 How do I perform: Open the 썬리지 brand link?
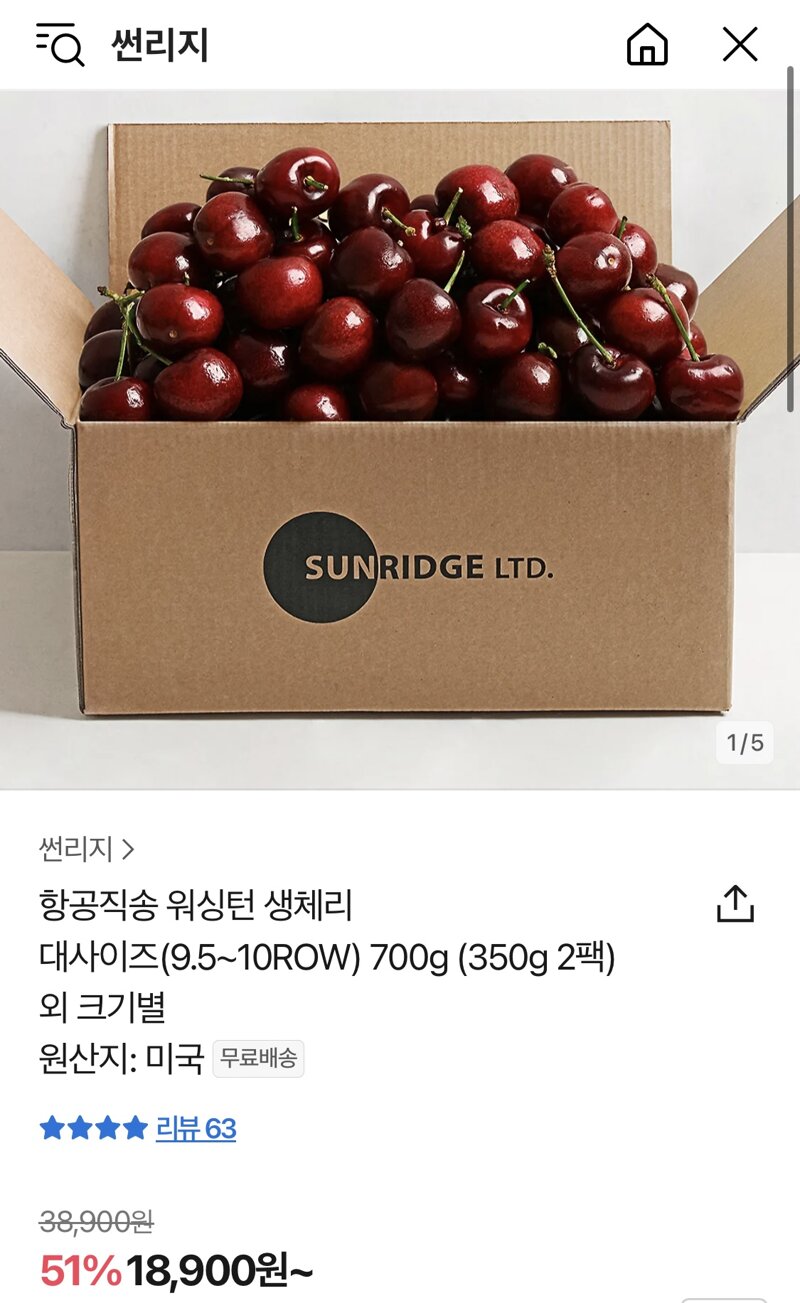point(87,849)
